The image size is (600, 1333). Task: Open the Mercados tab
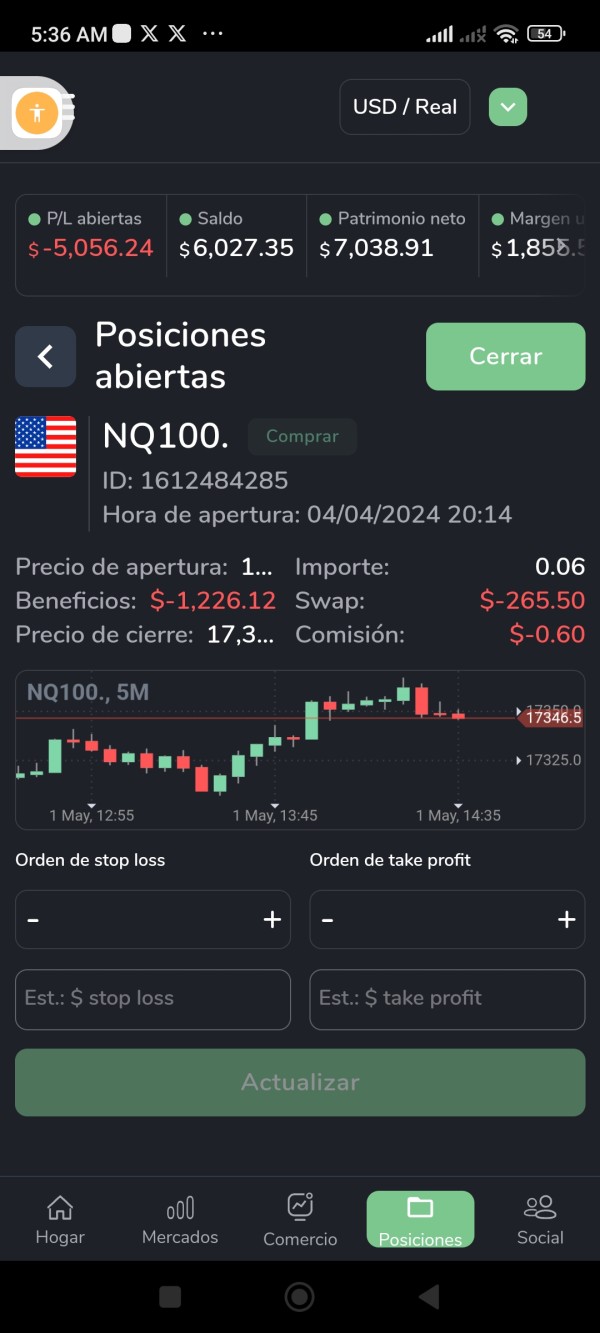(x=180, y=1220)
